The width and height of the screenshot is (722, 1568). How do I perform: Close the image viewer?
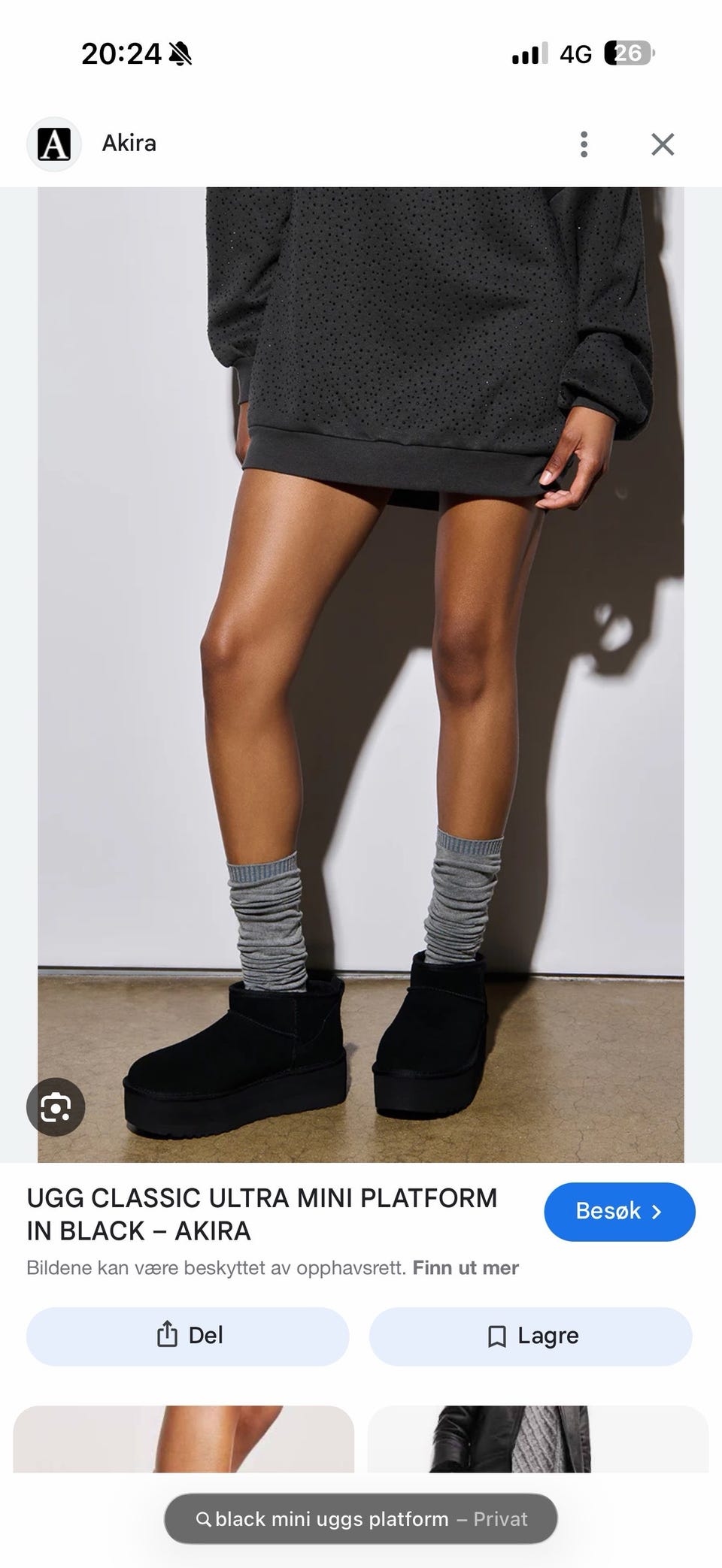[663, 144]
